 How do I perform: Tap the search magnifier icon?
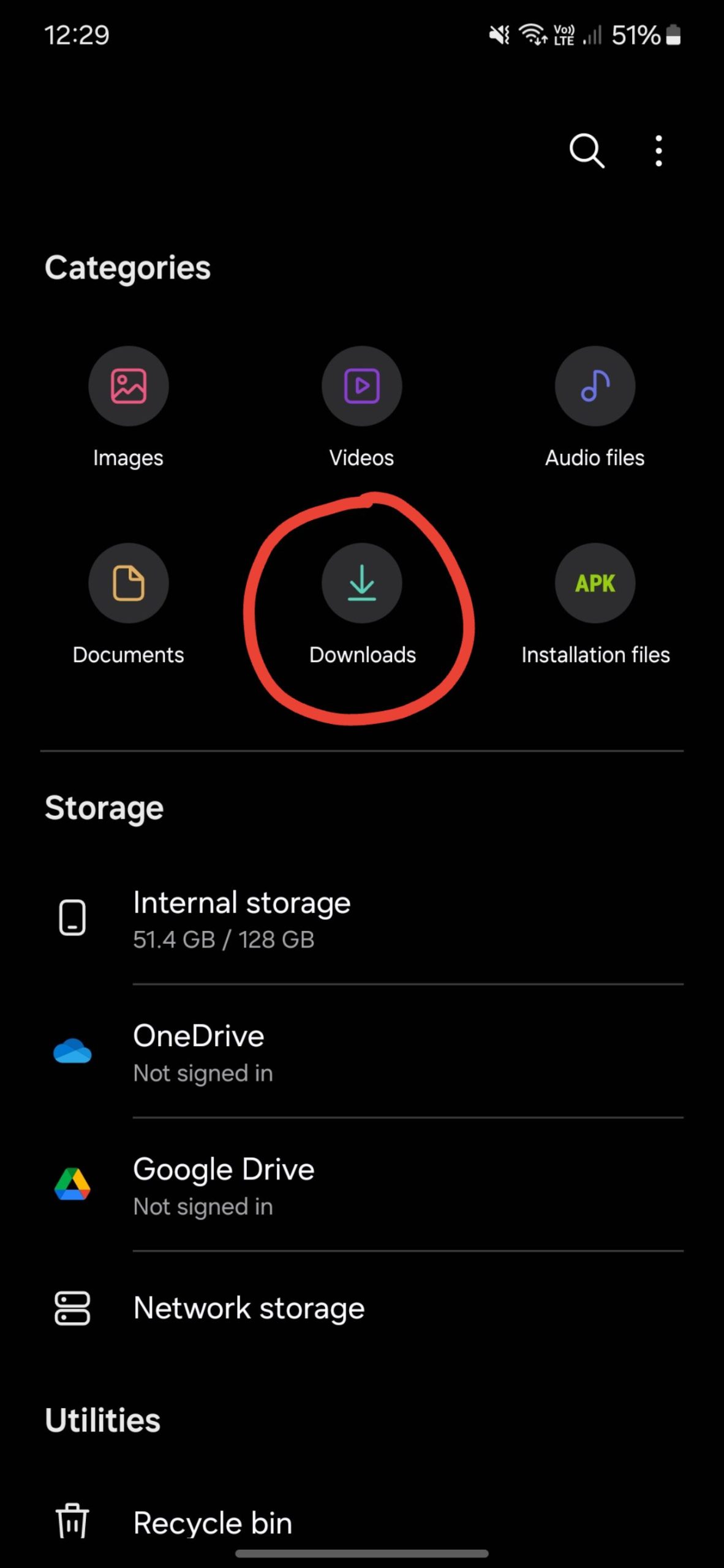point(586,150)
